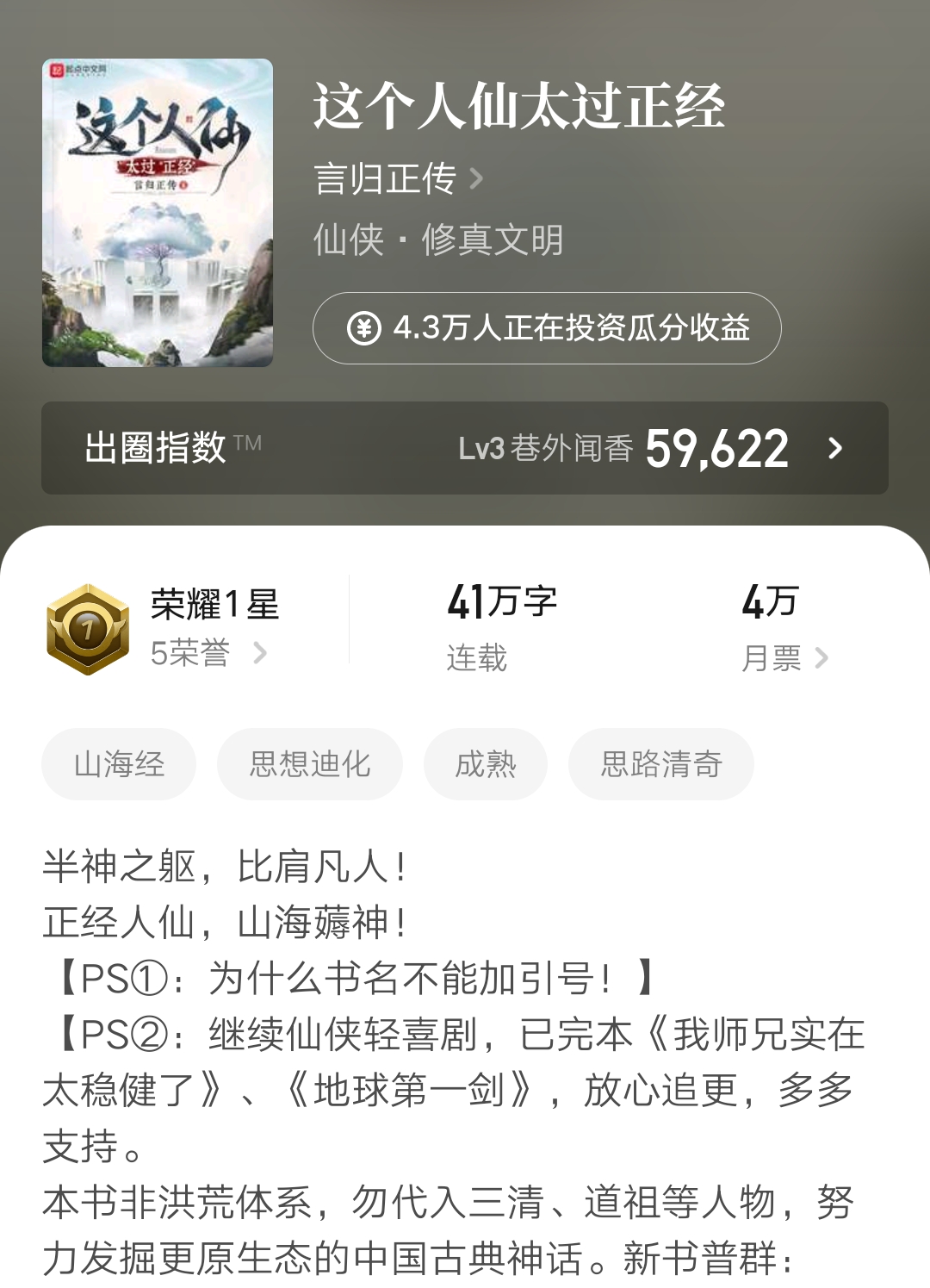
Task: Click the gold 荣耀1星 badge icon
Action: coord(89,628)
